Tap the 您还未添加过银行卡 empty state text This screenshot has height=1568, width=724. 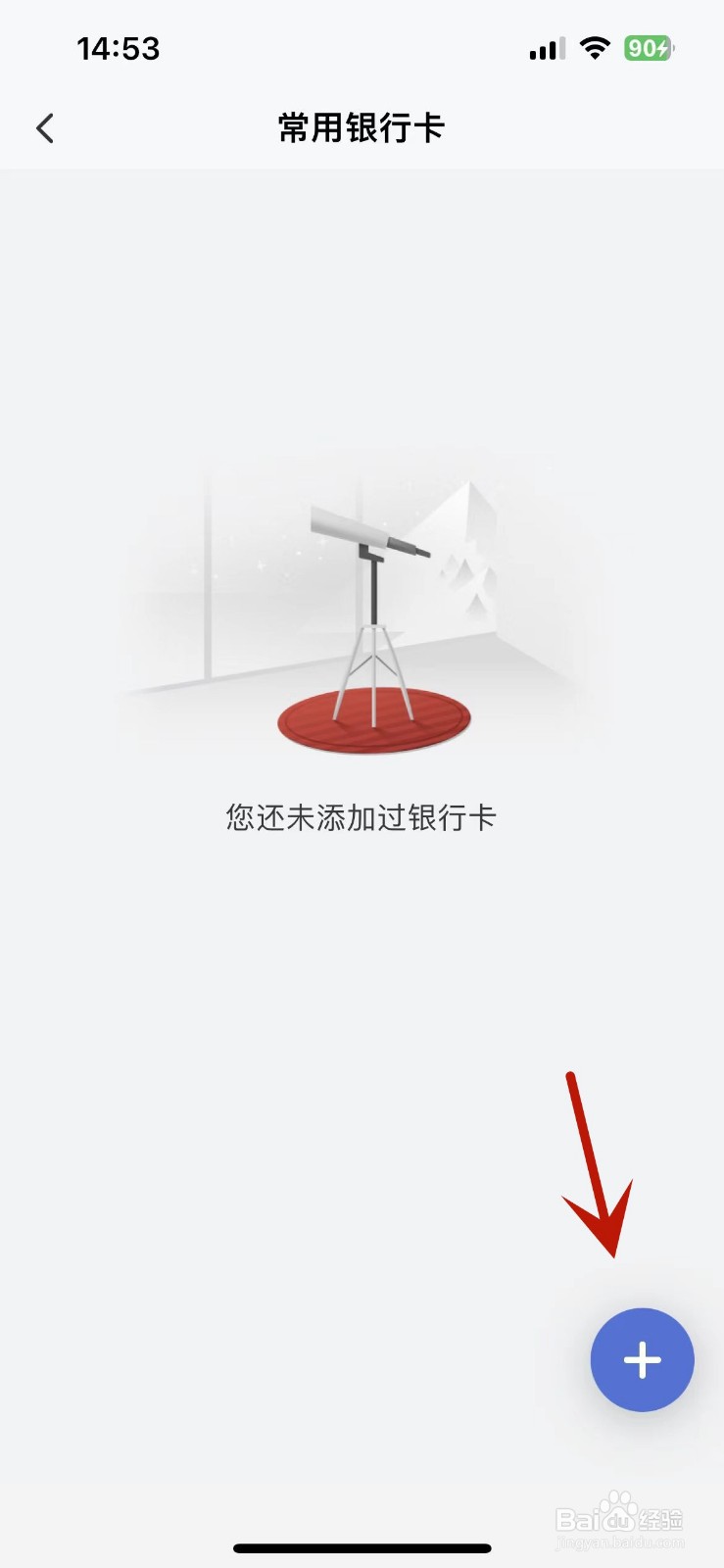click(x=362, y=816)
